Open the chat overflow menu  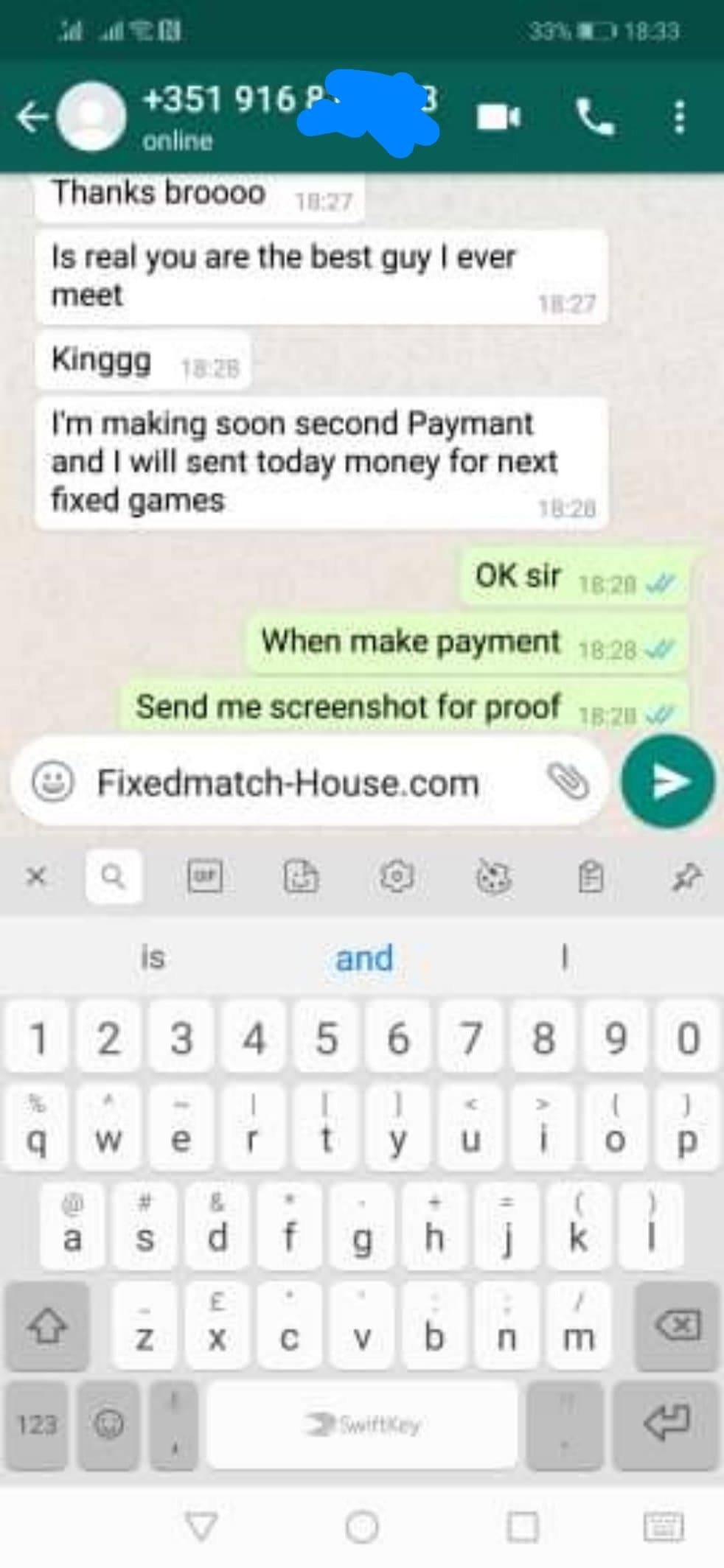pos(680,116)
